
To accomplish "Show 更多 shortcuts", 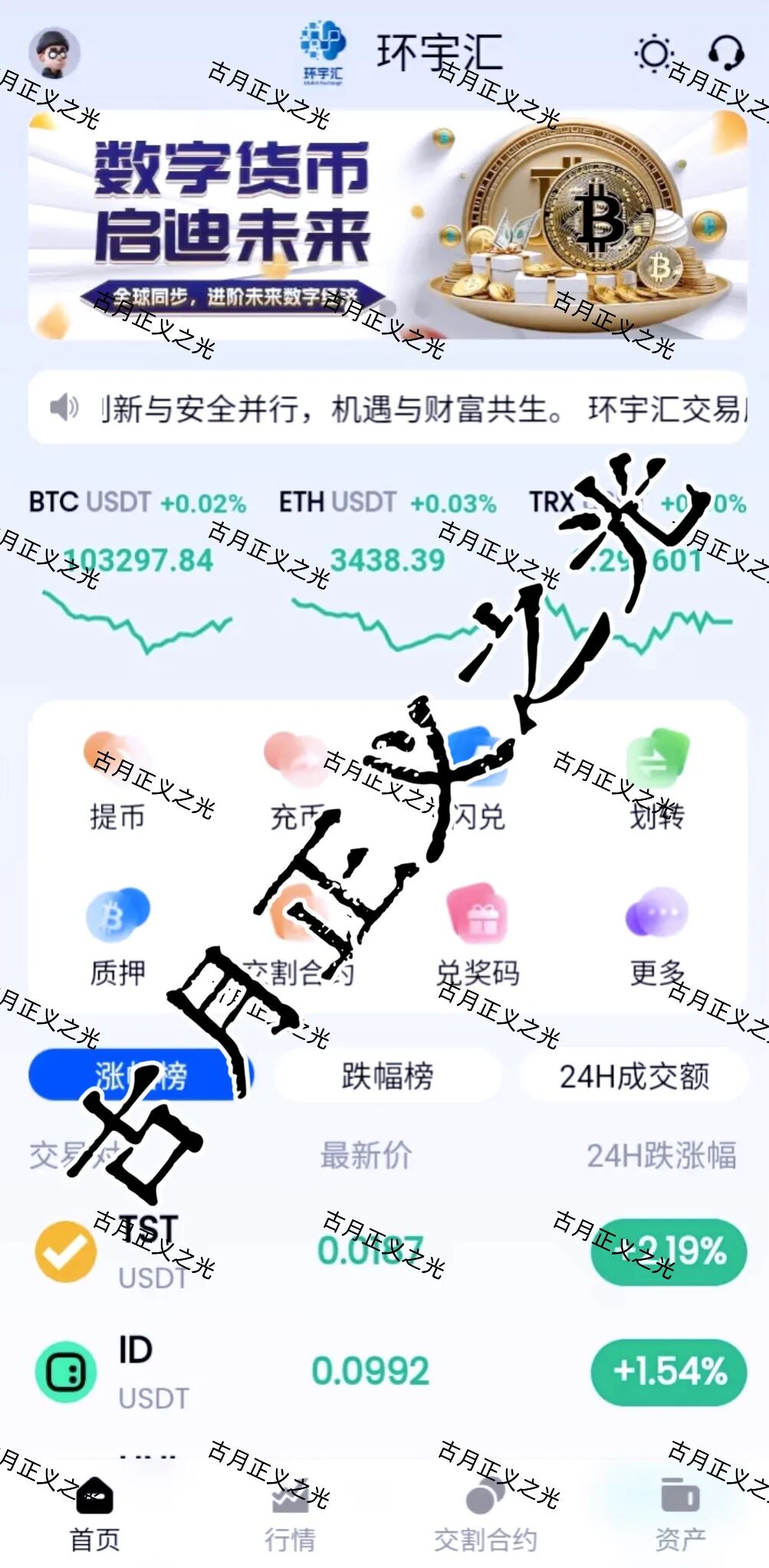I will [657, 937].
